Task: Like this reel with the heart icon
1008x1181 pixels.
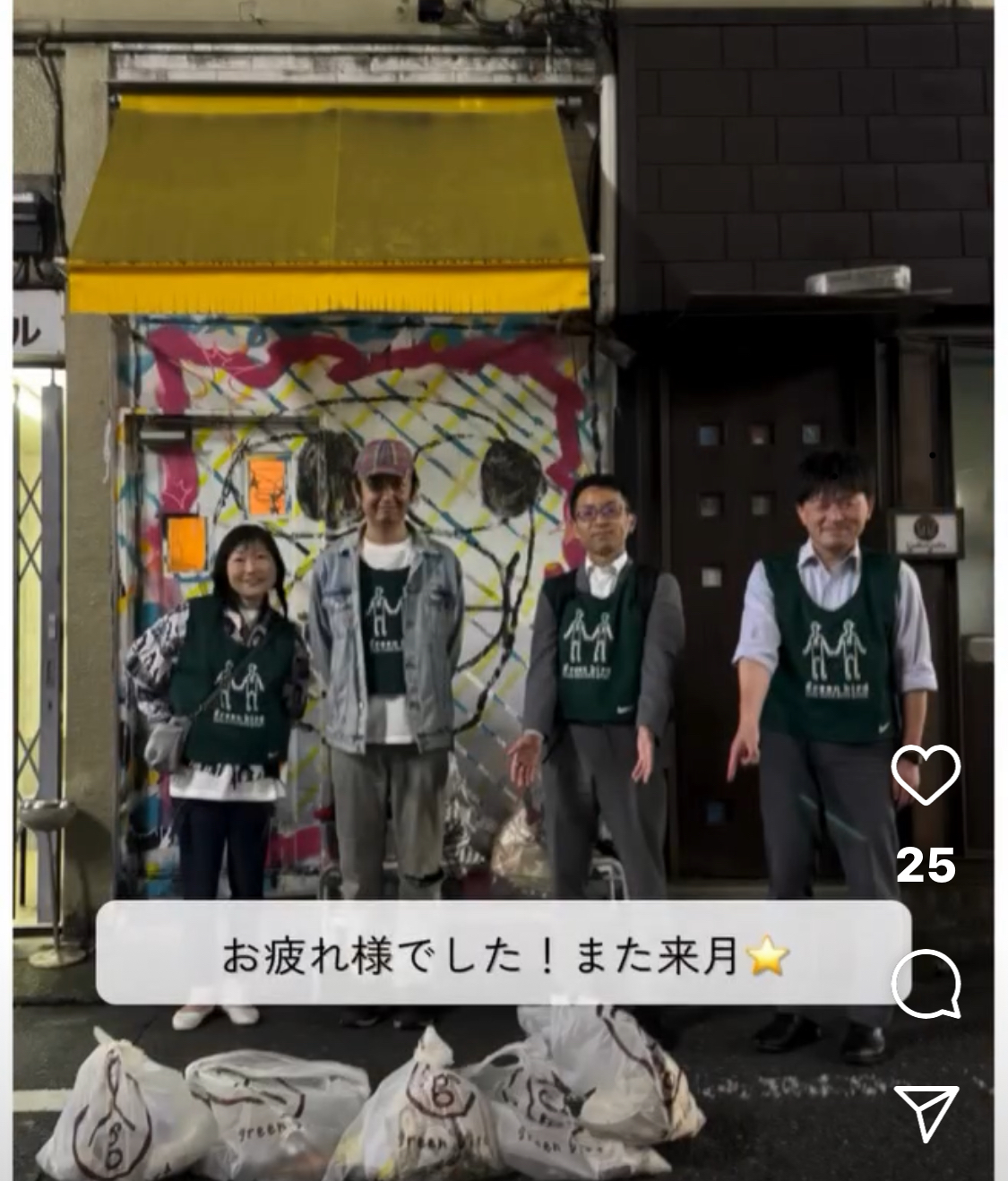Action: pos(926,775)
